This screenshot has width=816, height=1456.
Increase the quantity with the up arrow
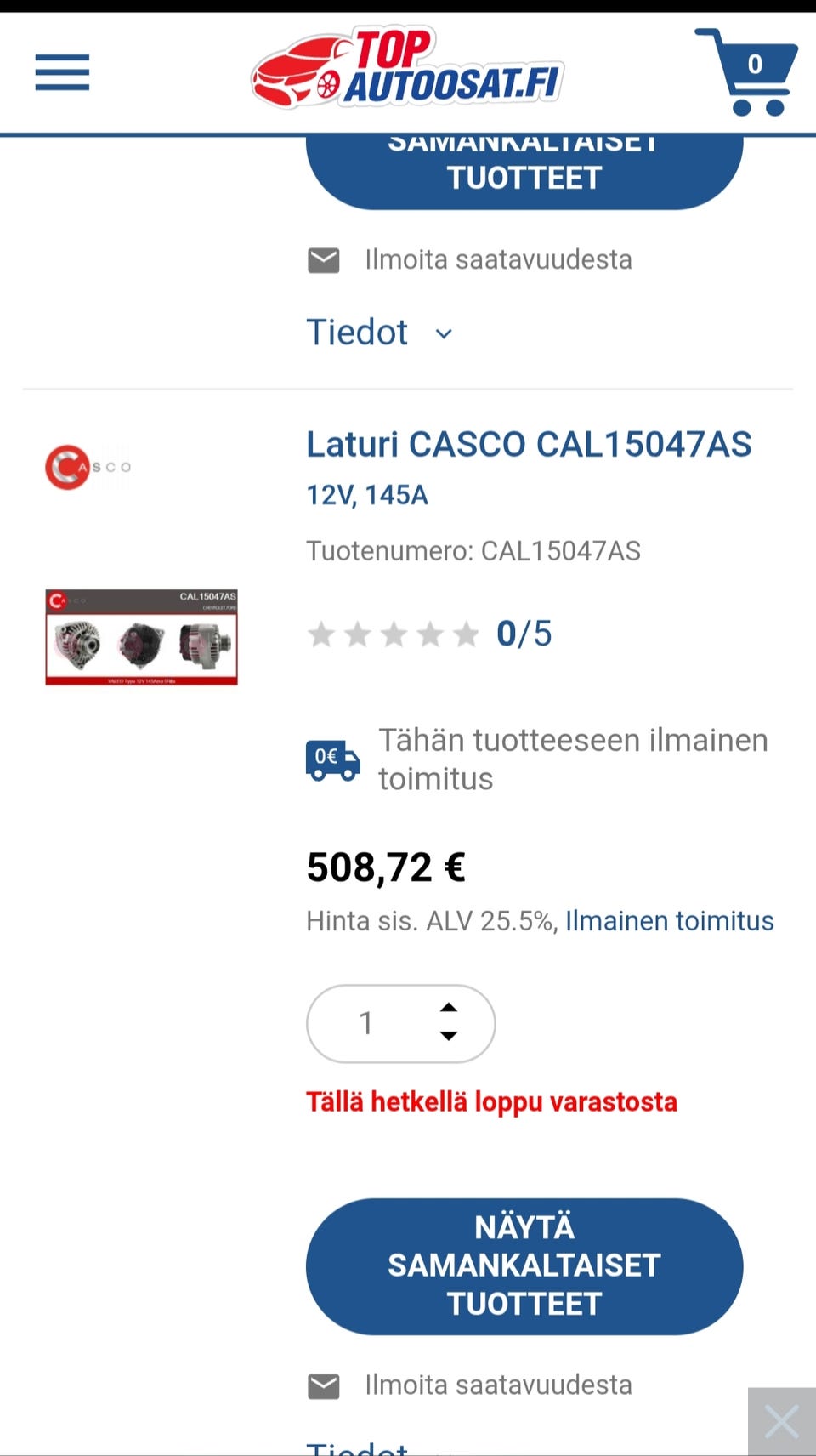pyautogui.click(x=449, y=1008)
